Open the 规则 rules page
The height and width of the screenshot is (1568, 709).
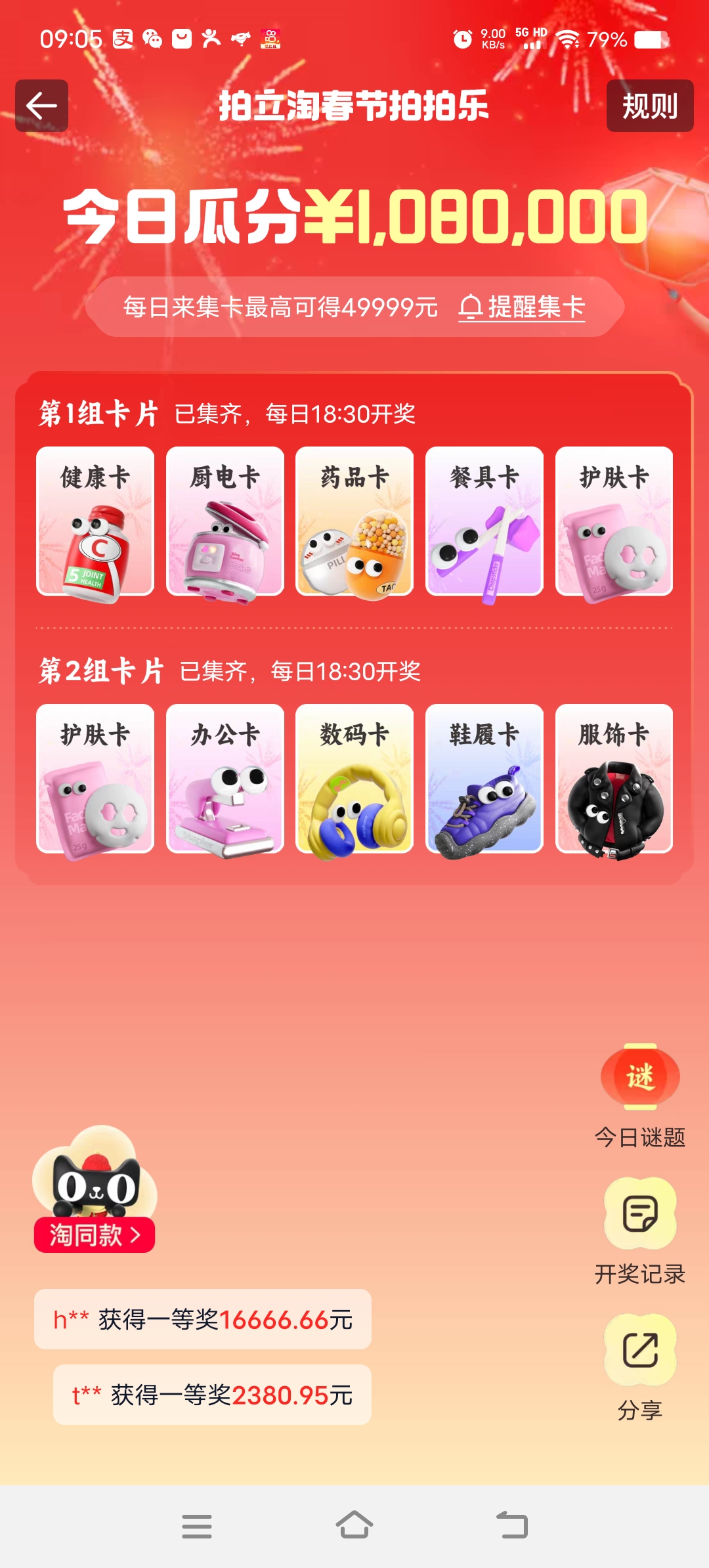pyautogui.click(x=649, y=106)
